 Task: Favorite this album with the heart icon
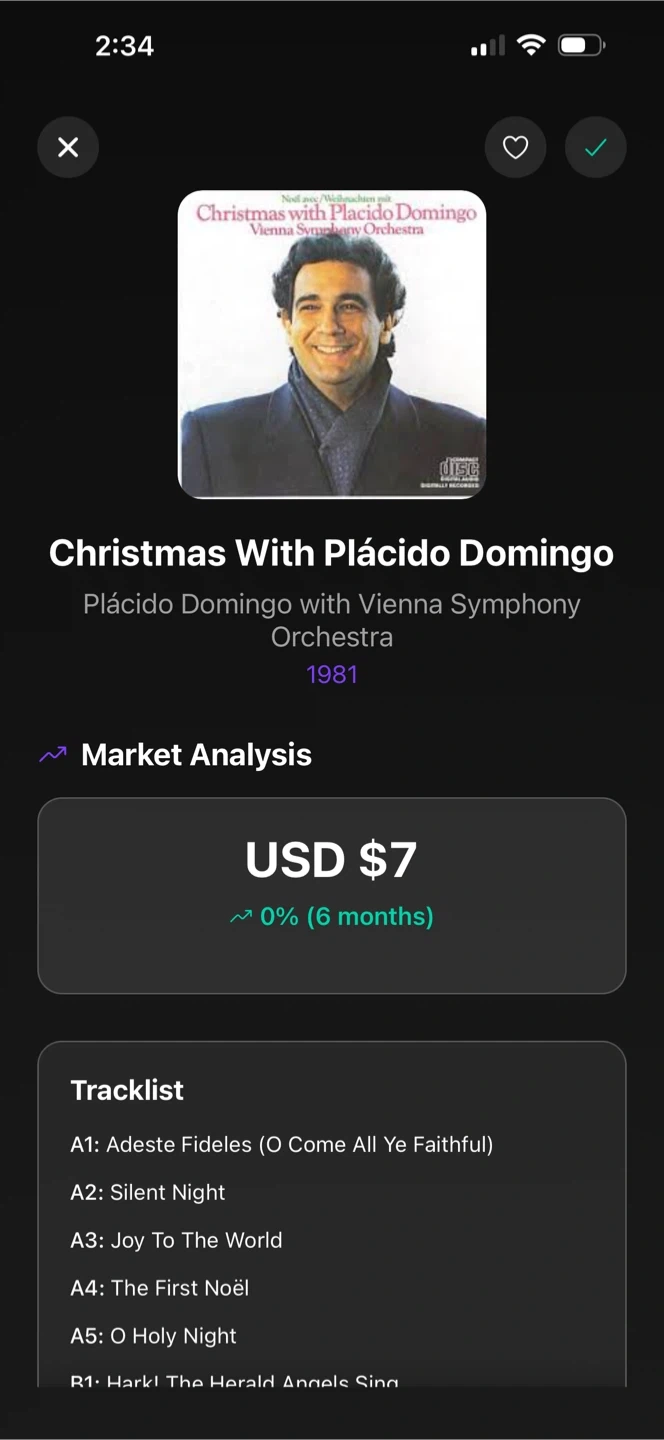pyautogui.click(x=515, y=148)
